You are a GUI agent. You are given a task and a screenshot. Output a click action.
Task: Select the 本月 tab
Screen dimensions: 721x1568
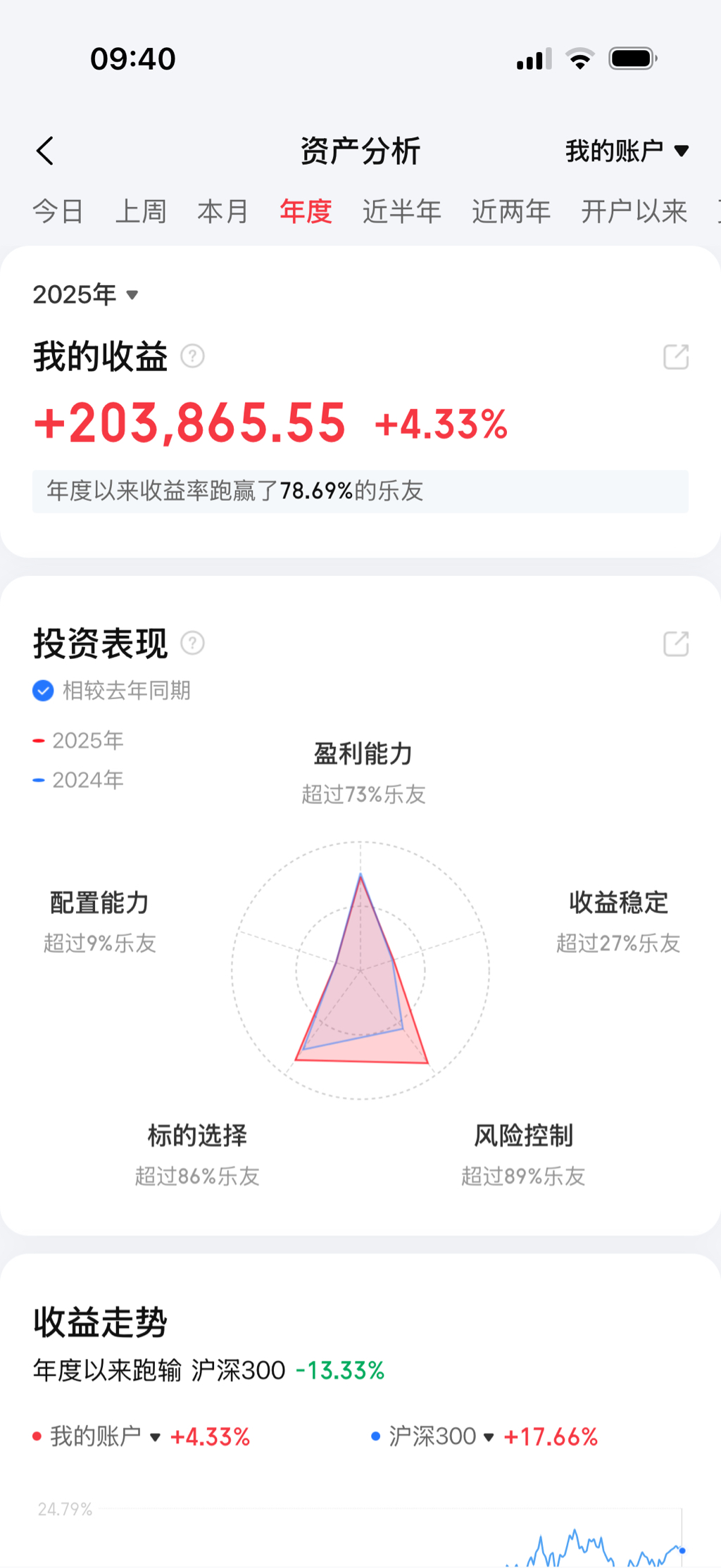tap(223, 211)
